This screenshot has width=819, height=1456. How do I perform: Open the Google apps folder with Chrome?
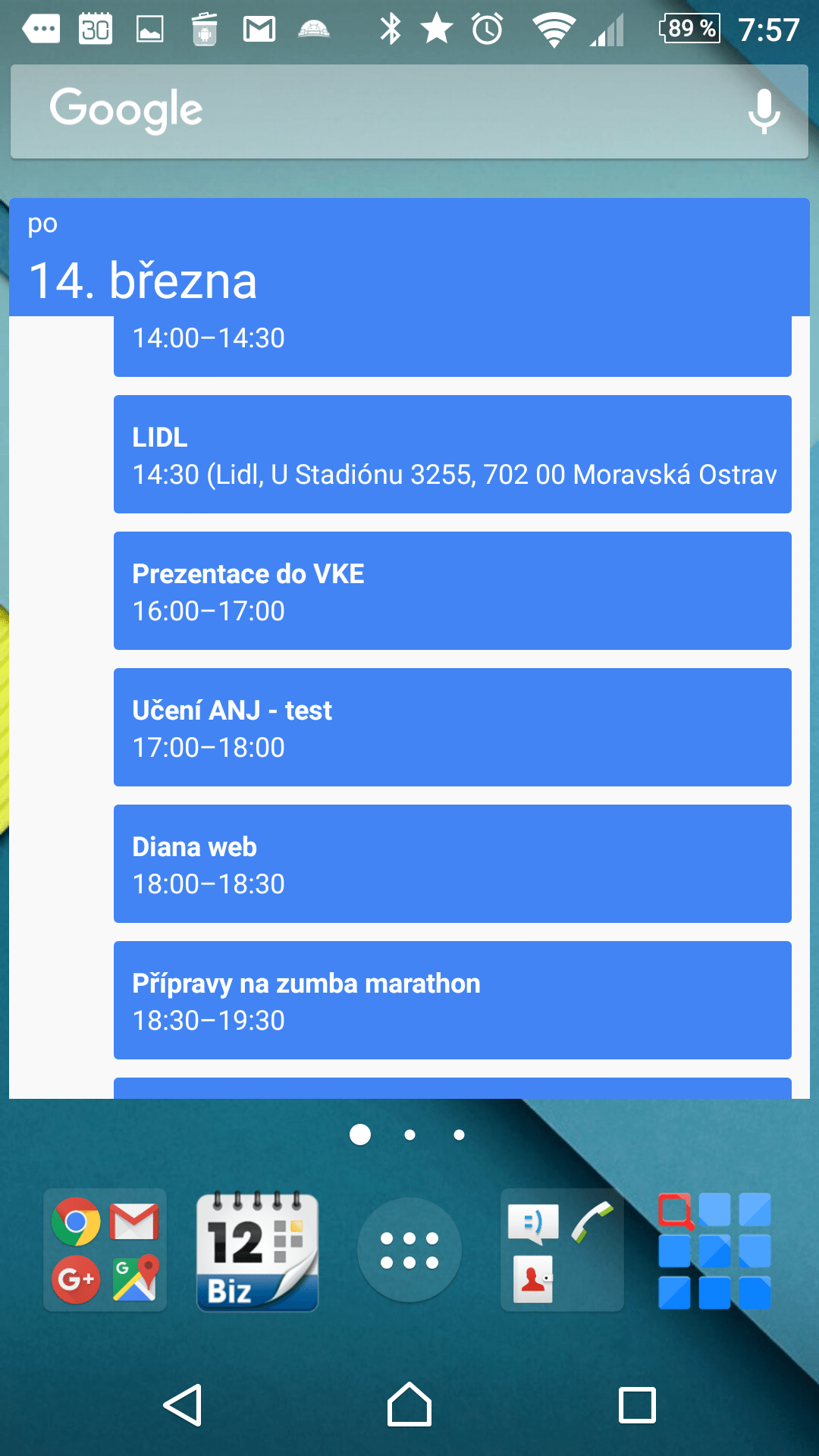[105, 1250]
